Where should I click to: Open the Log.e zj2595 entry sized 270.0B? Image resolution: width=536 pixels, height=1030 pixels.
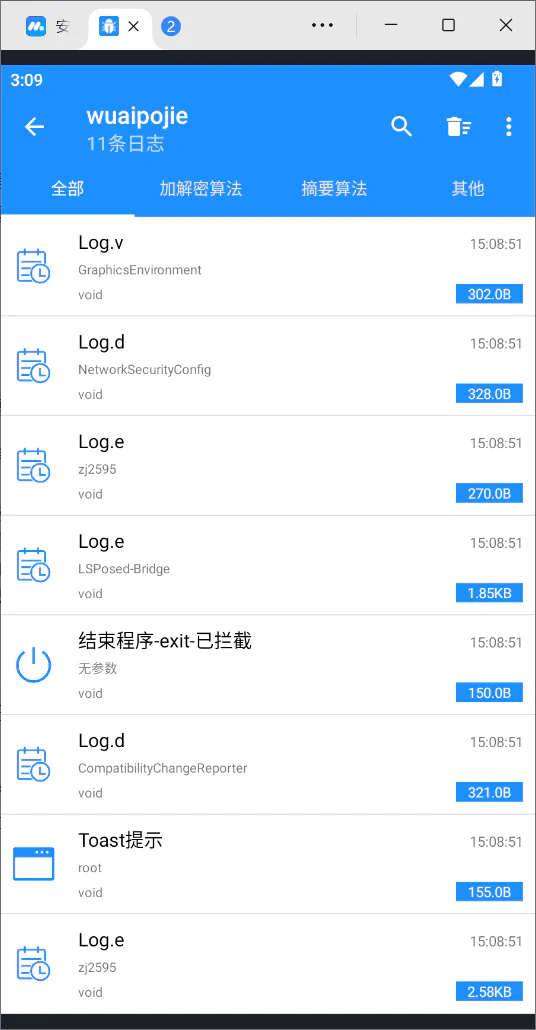(x=268, y=466)
